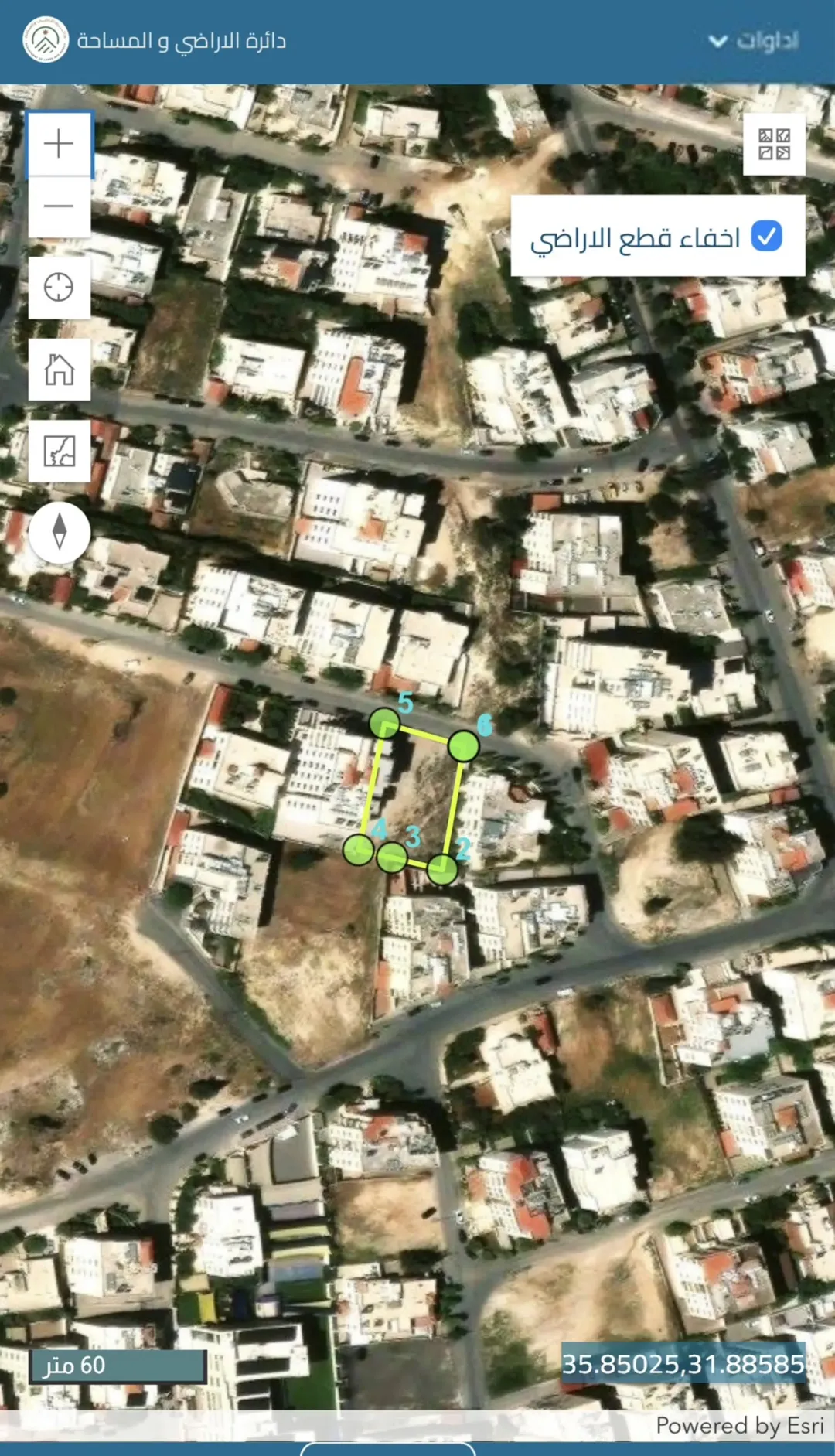Select vertex 5 of the parcel
The image size is (835, 1456).
click(x=384, y=723)
